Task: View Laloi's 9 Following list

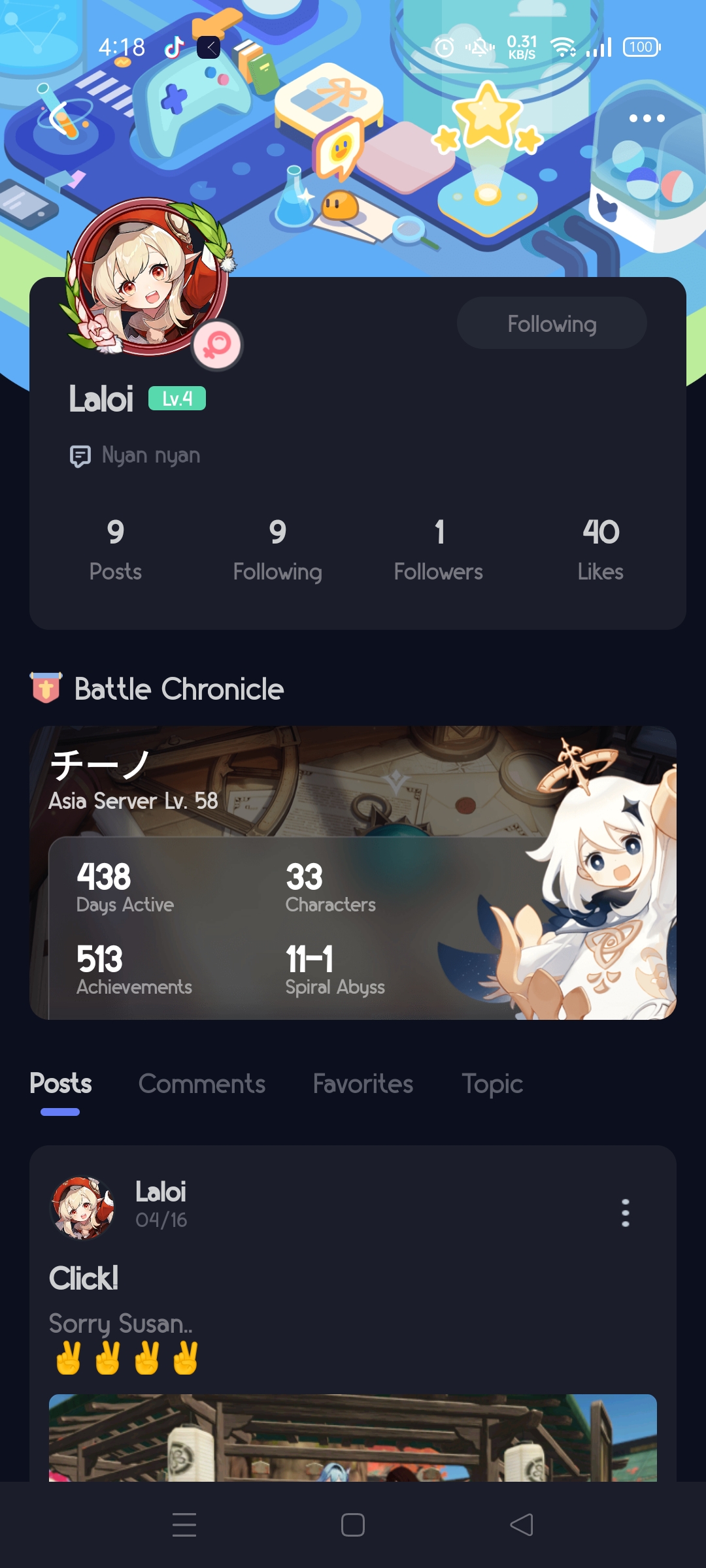Action: (x=277, y=549)
